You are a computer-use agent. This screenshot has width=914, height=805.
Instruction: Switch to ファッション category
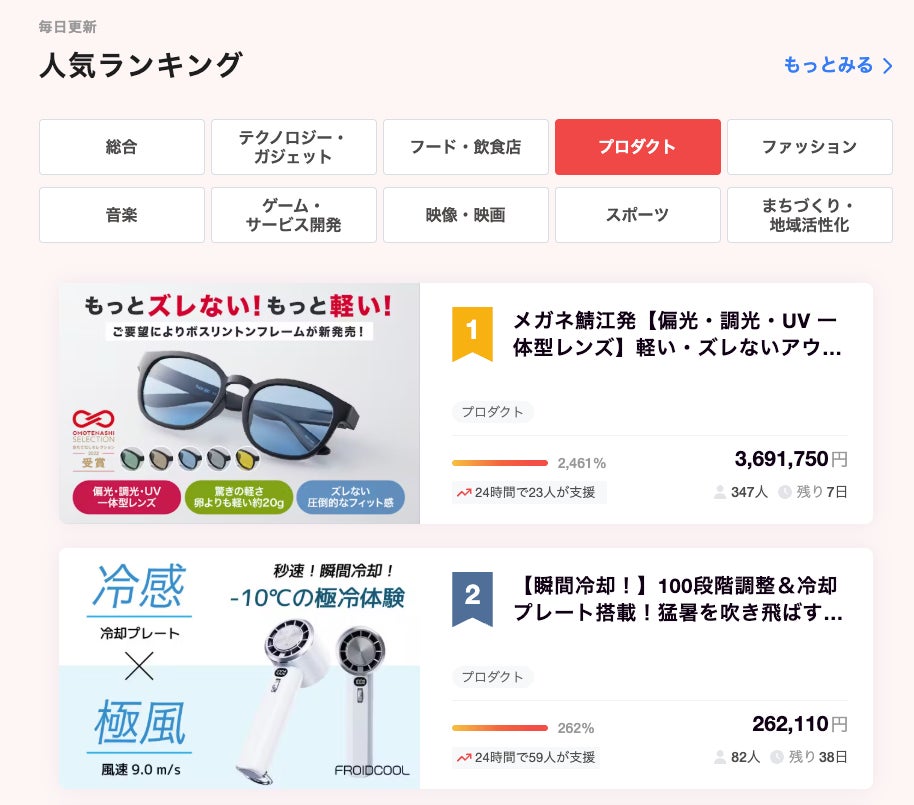pyautogui.click(x=809, y=147)
